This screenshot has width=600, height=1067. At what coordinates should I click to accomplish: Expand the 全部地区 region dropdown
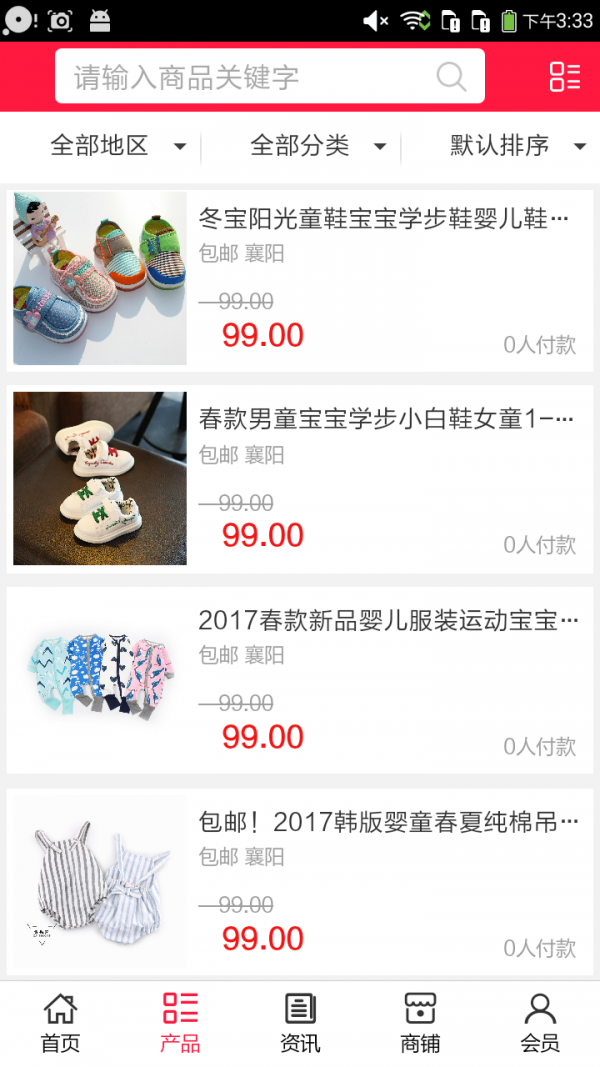click(x=118, y=146)
